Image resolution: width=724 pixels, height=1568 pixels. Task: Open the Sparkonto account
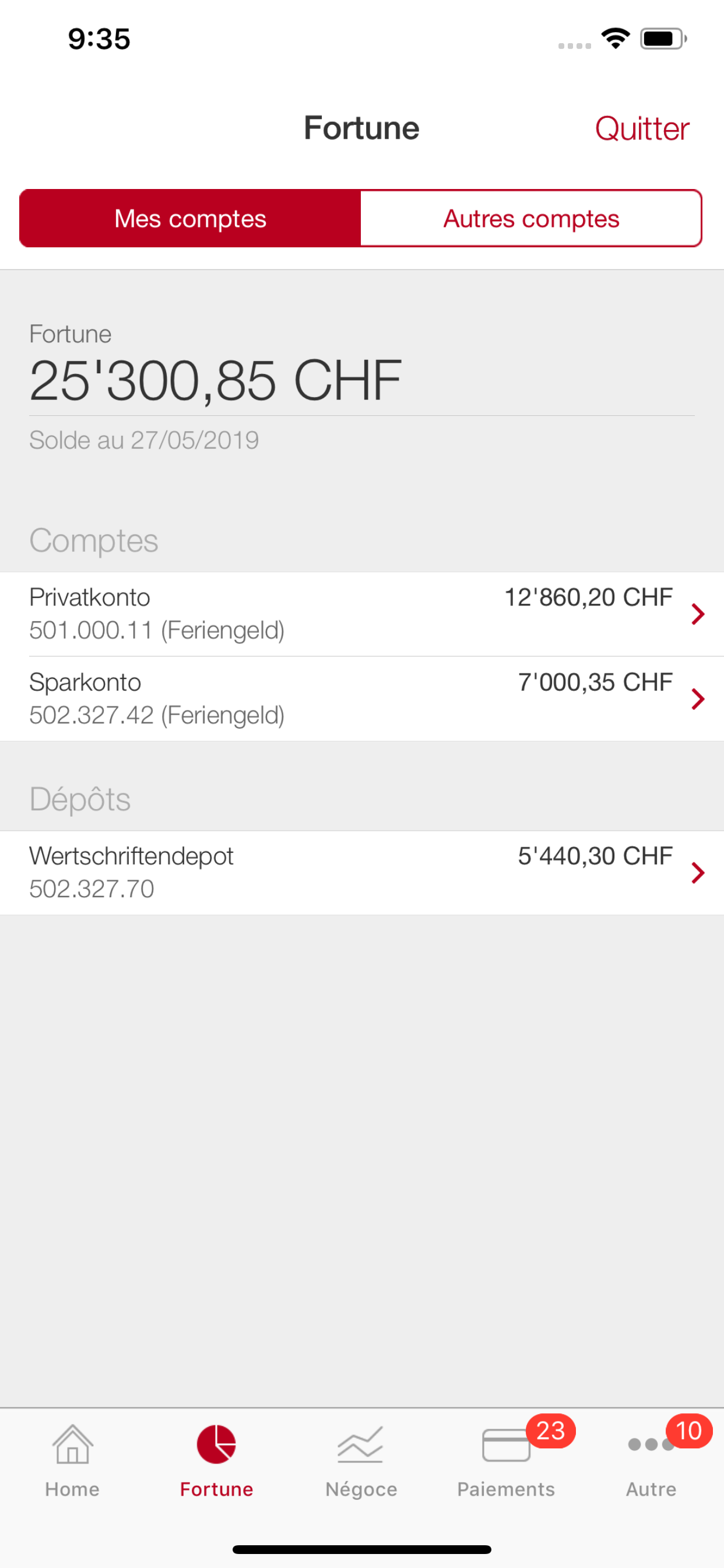pos(361,698)
